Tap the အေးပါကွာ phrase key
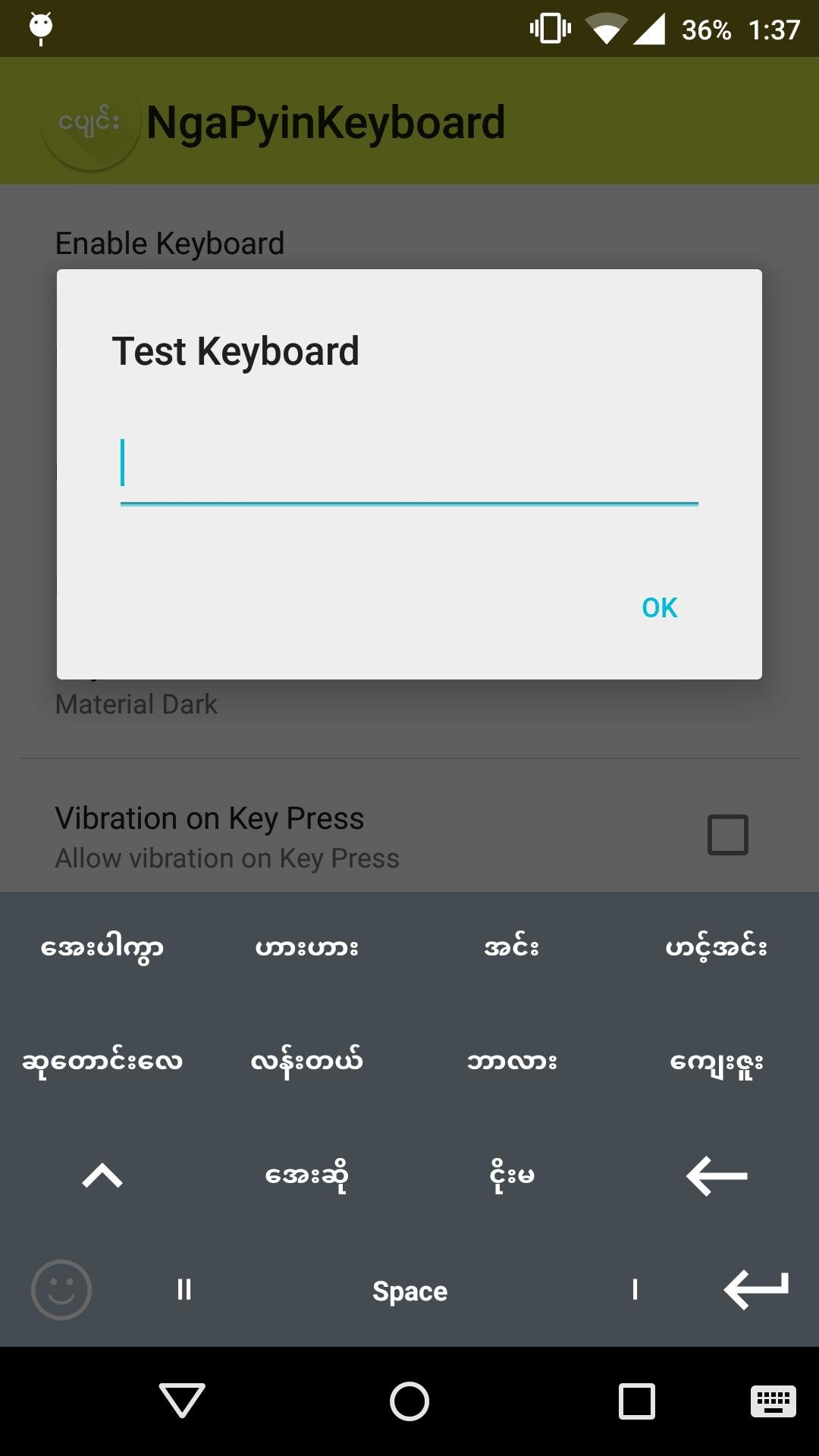Screen dimensions: 819x1456 click(102, 948)
